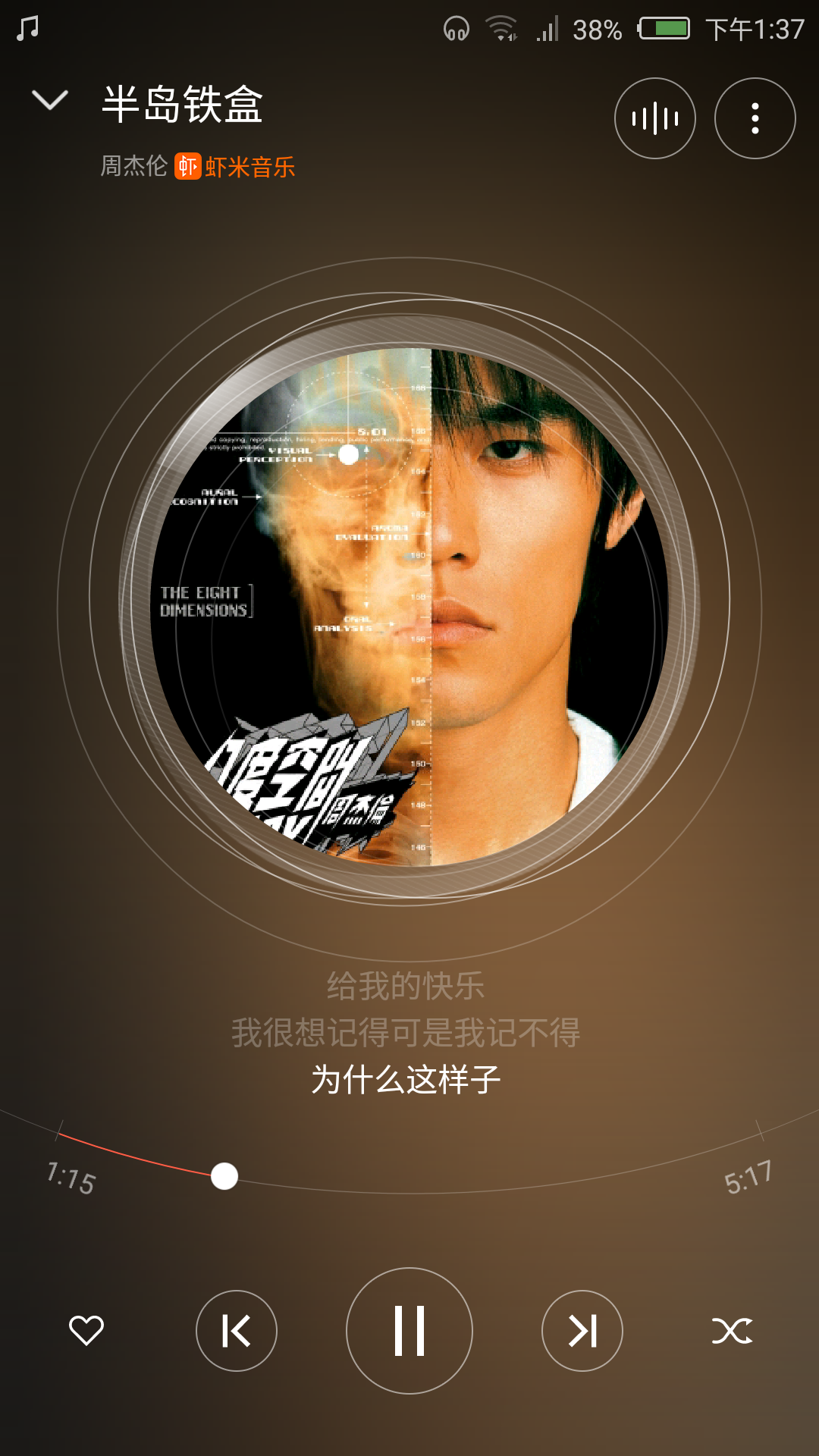The width and height of the screenshot is (819, 1456).
Task: Skip to the previous track
Action: (237, 1330)
